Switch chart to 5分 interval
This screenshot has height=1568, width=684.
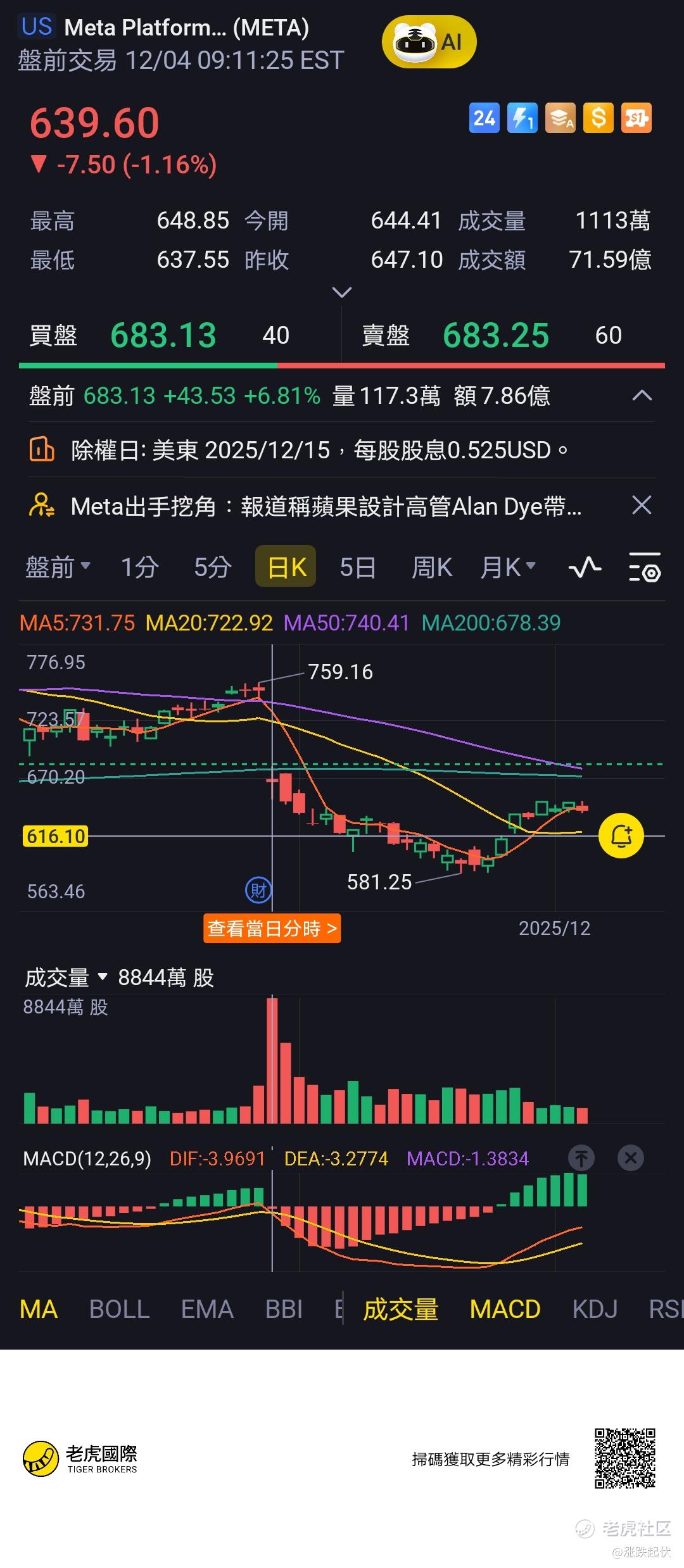coord(212,567)
